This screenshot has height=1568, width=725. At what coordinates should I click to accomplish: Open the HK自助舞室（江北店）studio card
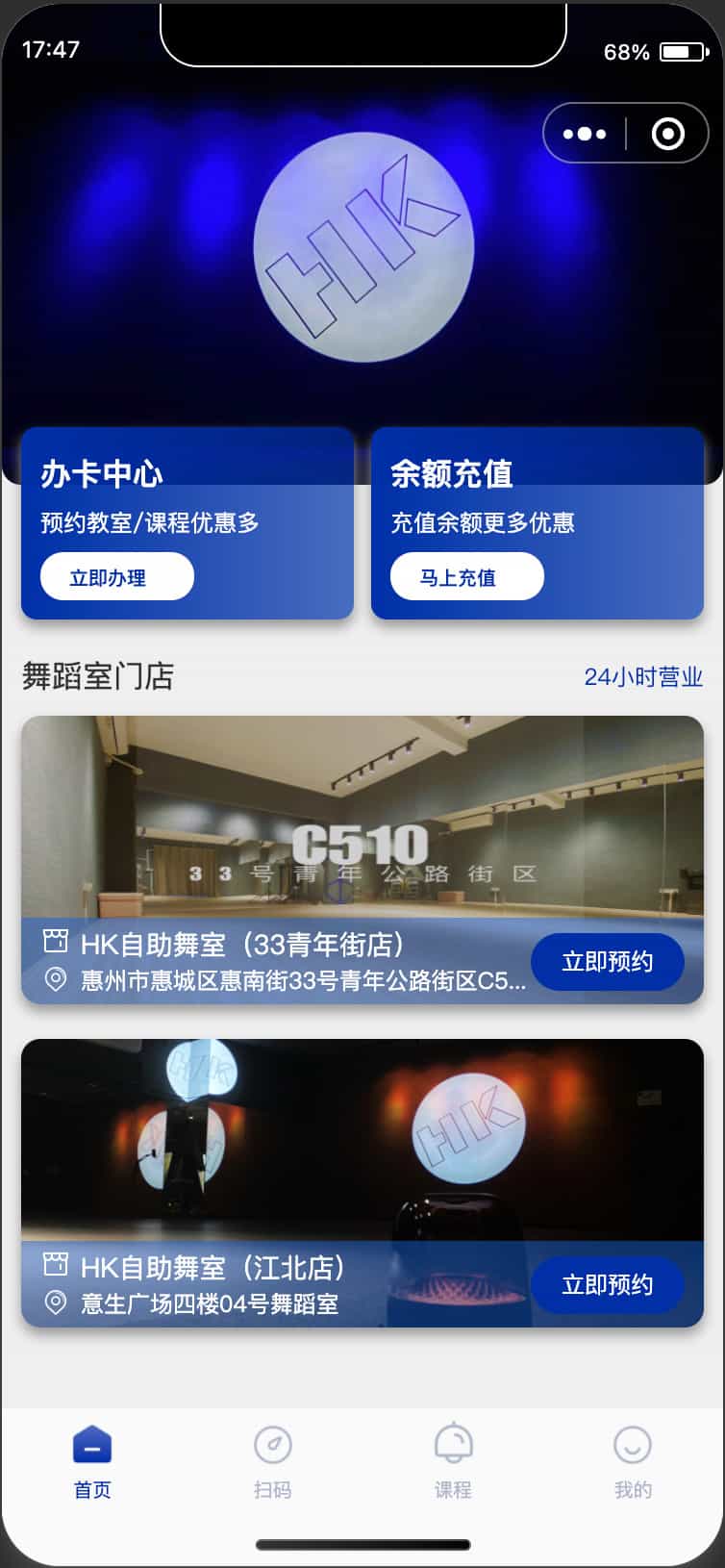[x=362, y=1183]
